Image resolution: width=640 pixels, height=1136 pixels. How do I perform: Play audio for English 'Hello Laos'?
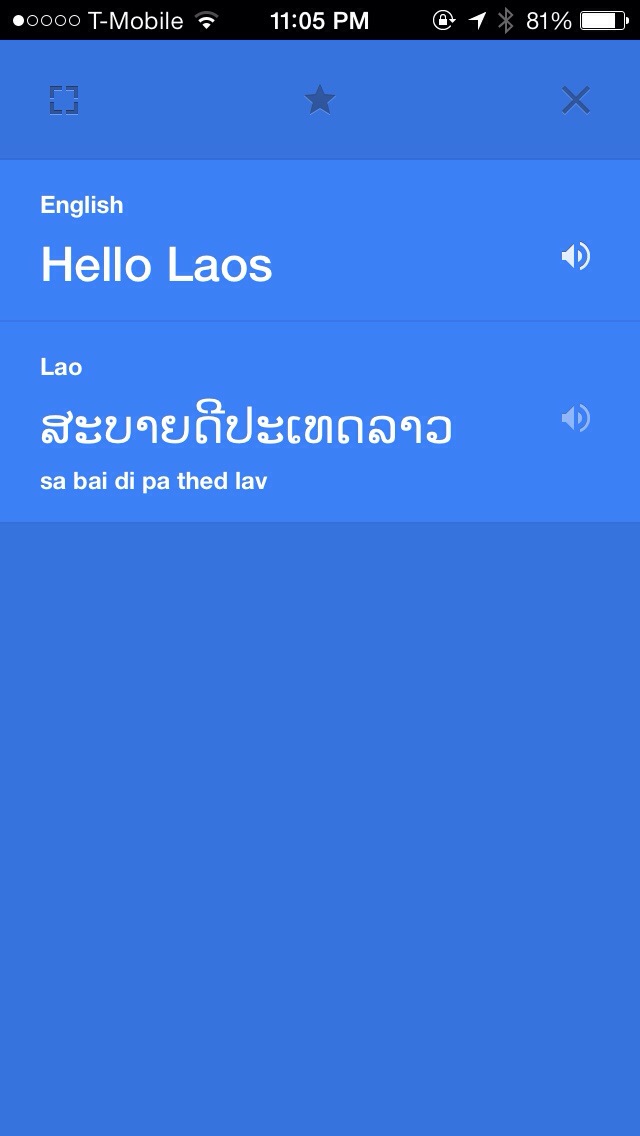(575, 257)
